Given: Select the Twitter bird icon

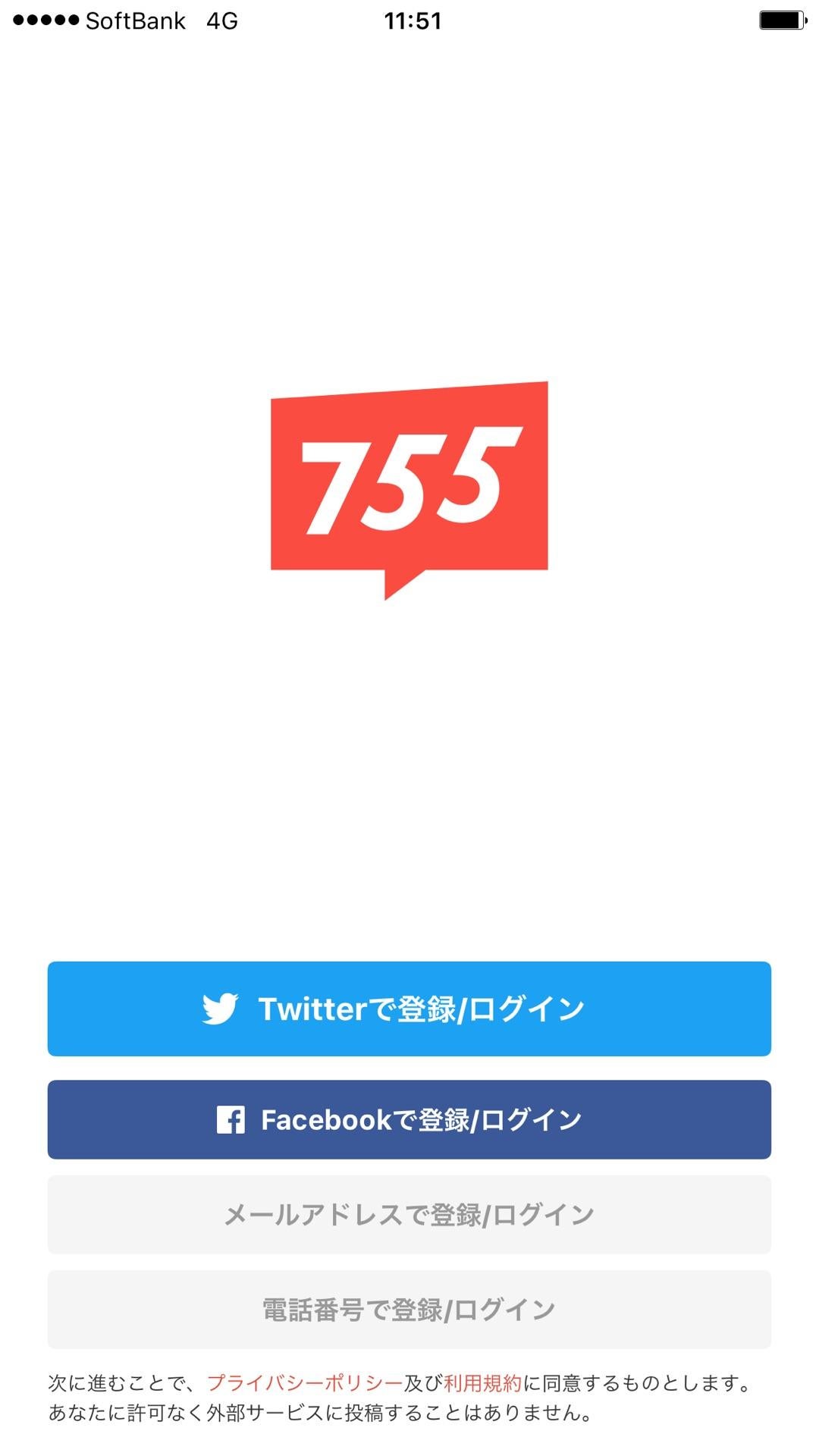Looking at the screenshot, I should click(219, 1009).
